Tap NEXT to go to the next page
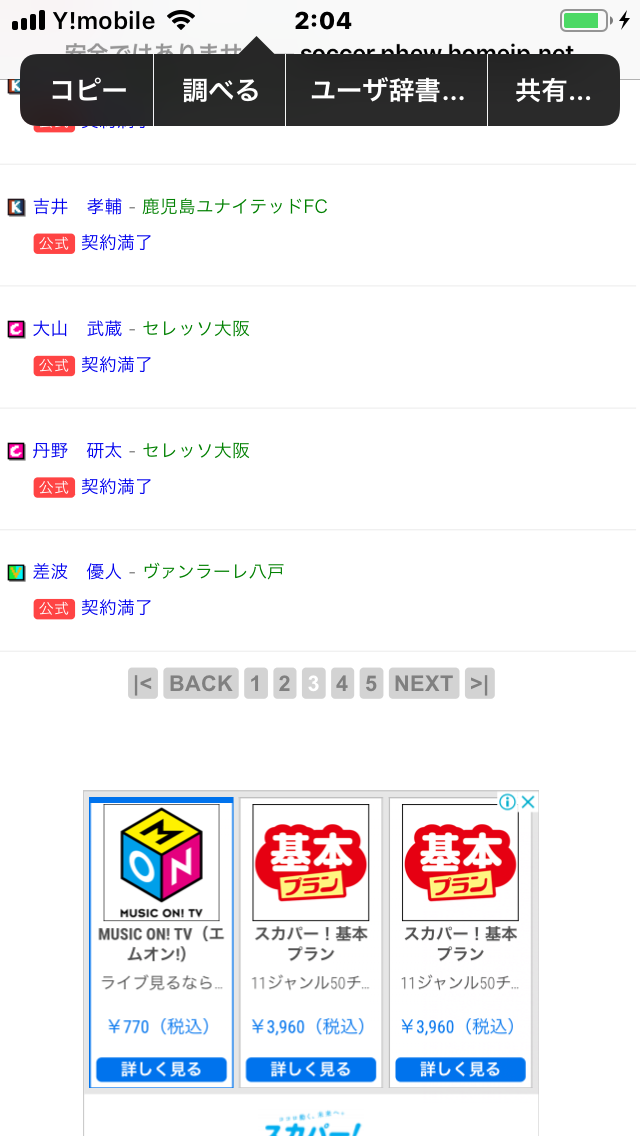 click(423, 684)
